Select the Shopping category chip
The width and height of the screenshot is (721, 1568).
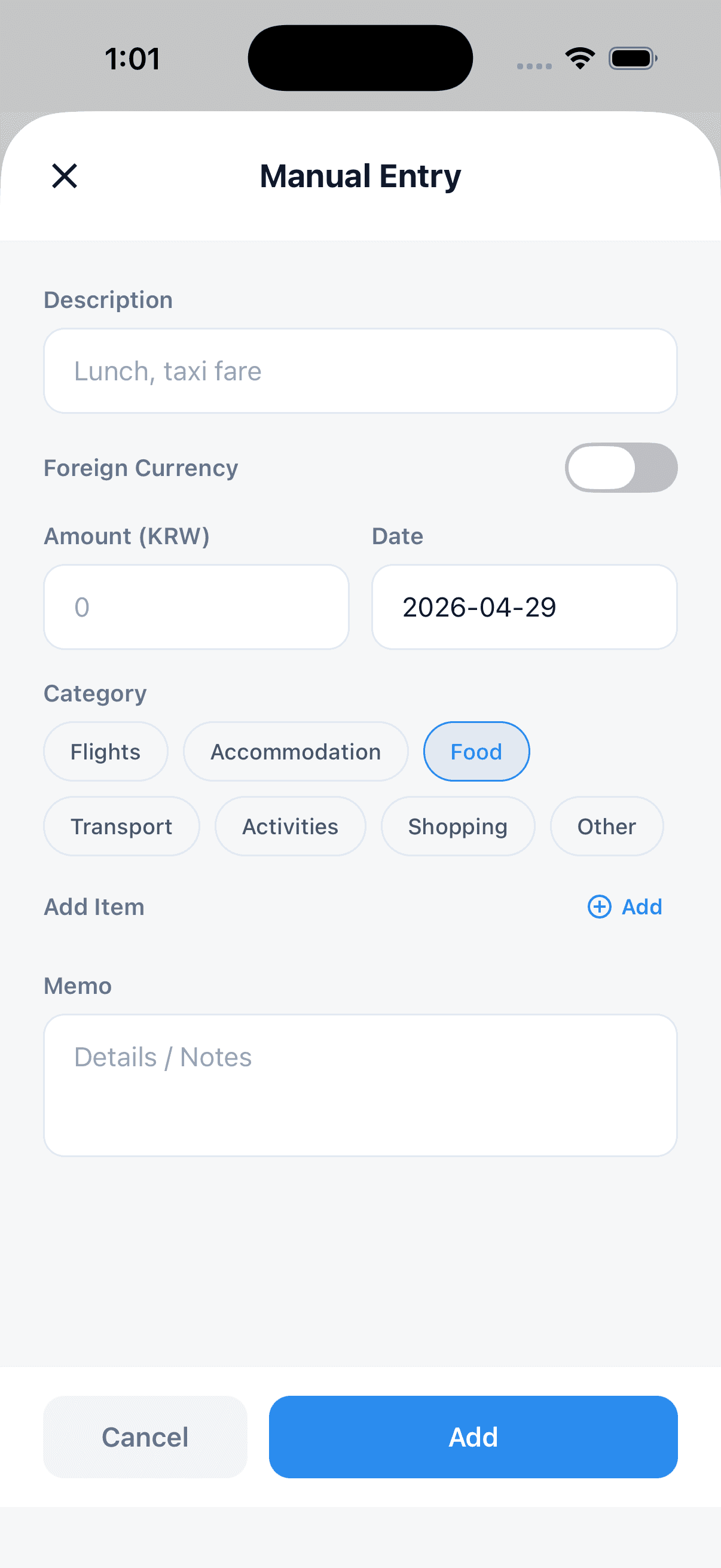(457, 826)
